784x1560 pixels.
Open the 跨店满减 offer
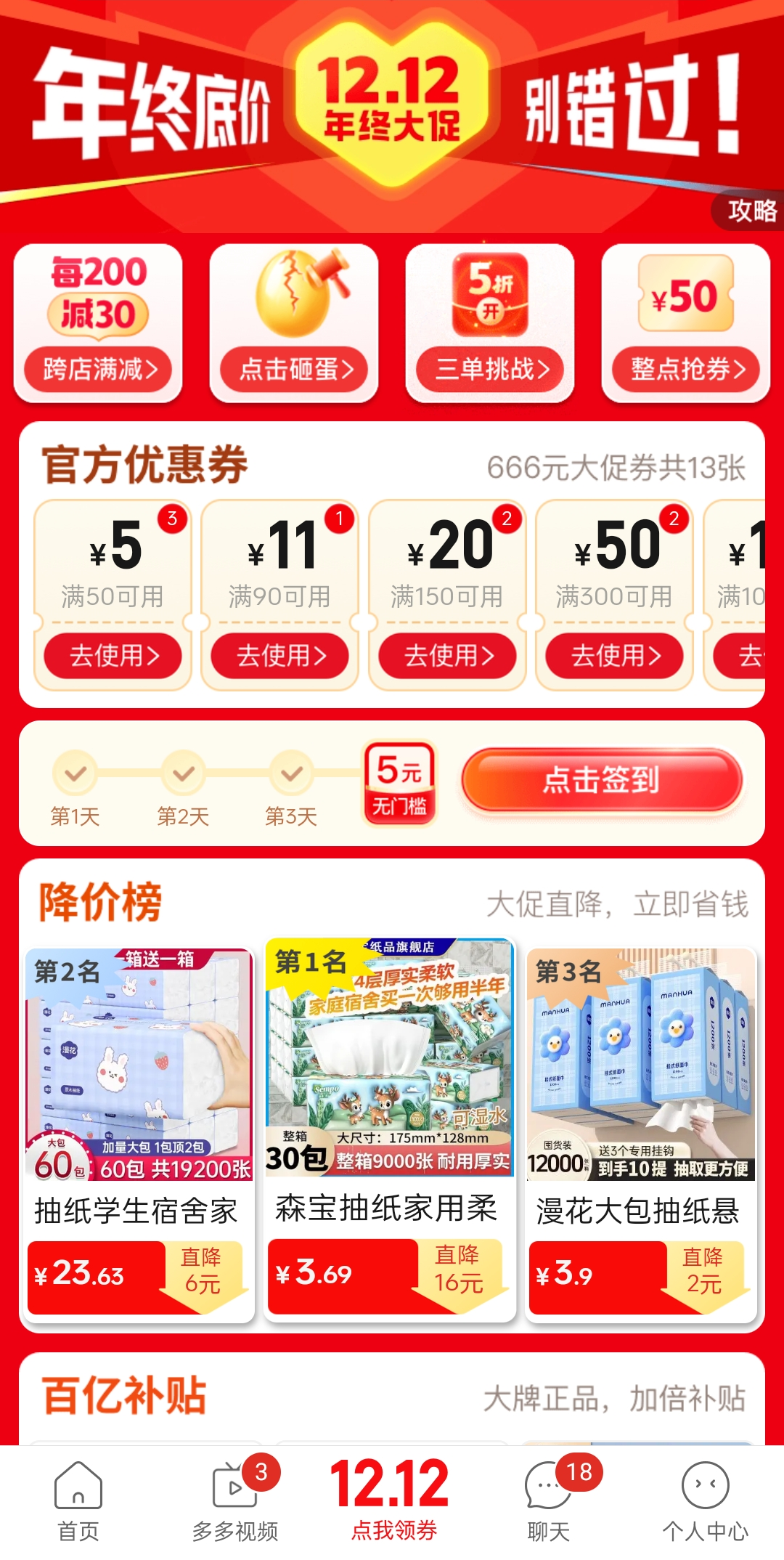pos(98,369)
